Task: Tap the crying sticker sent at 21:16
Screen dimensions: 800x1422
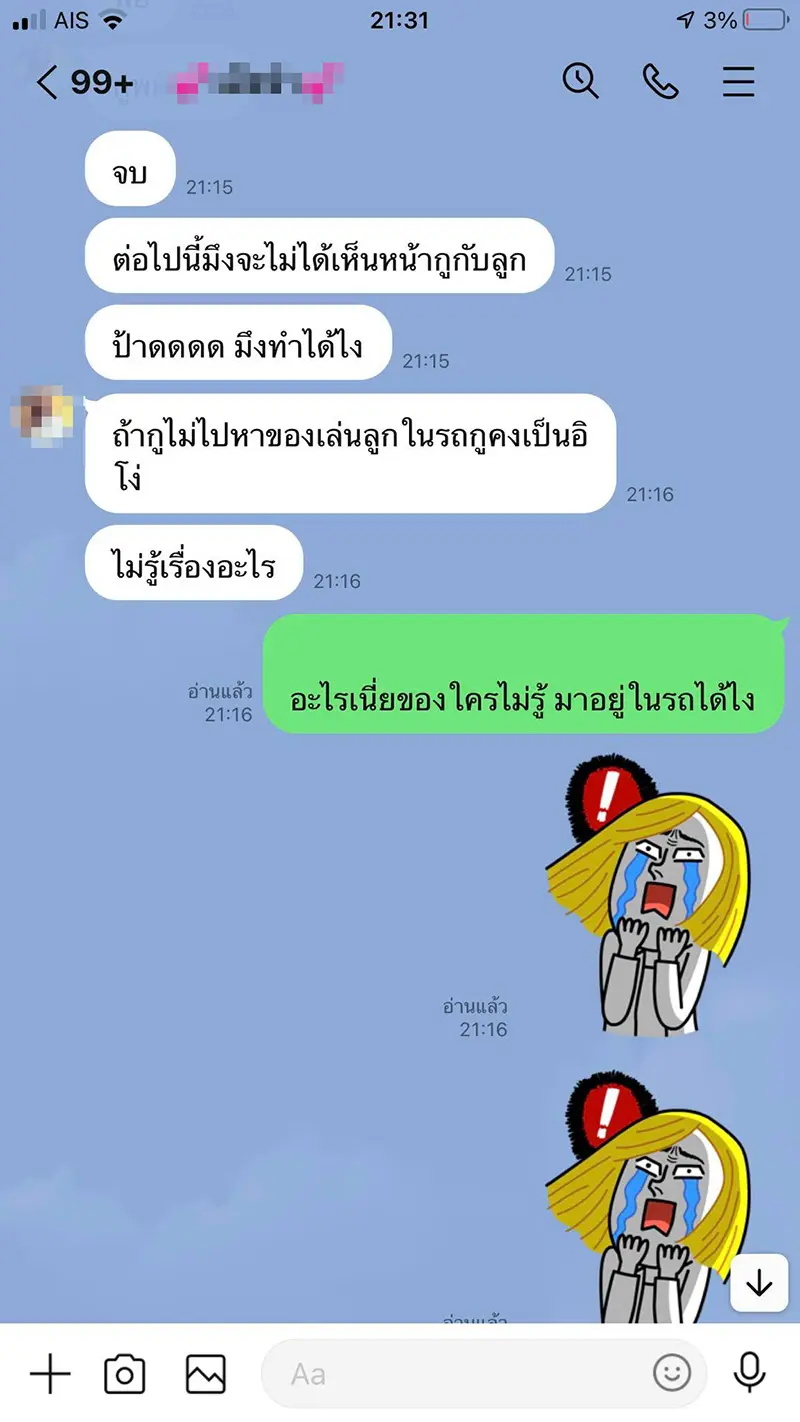Action: (648, 896)
